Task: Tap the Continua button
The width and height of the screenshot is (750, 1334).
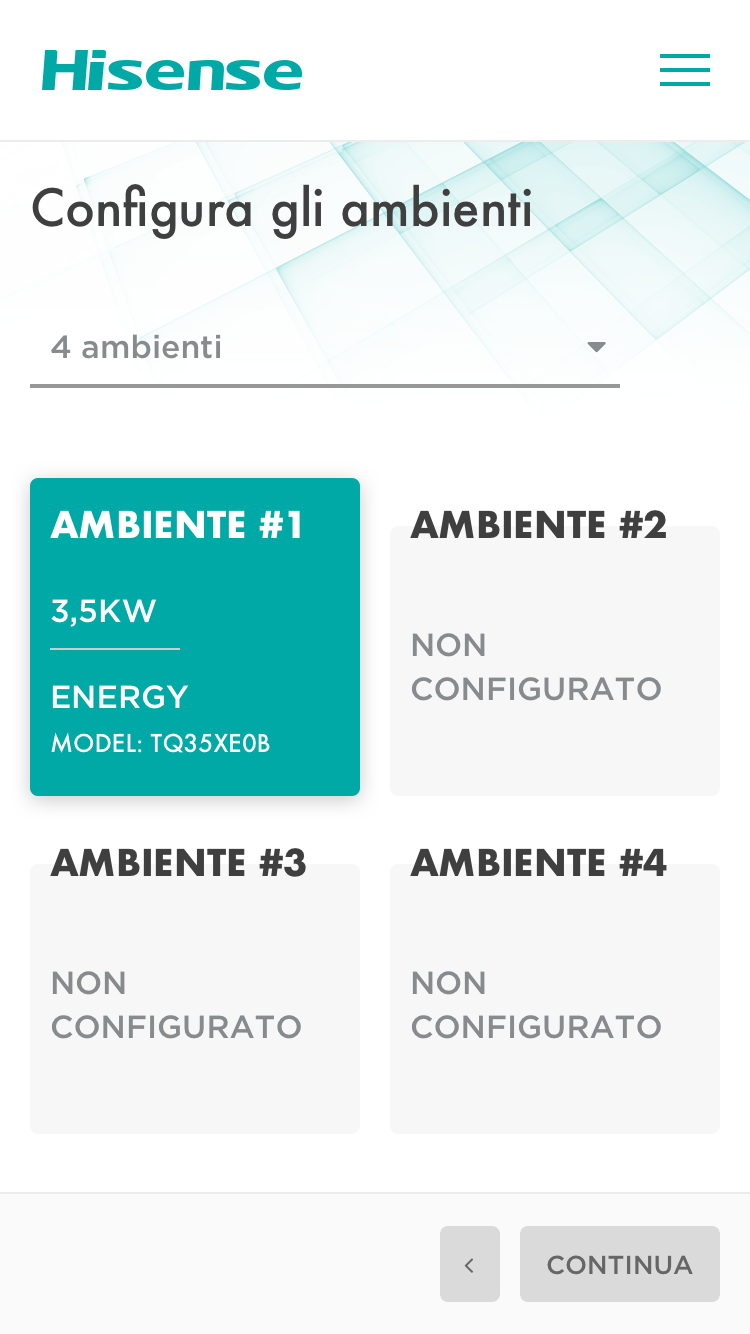Action: click(620, 1264)
